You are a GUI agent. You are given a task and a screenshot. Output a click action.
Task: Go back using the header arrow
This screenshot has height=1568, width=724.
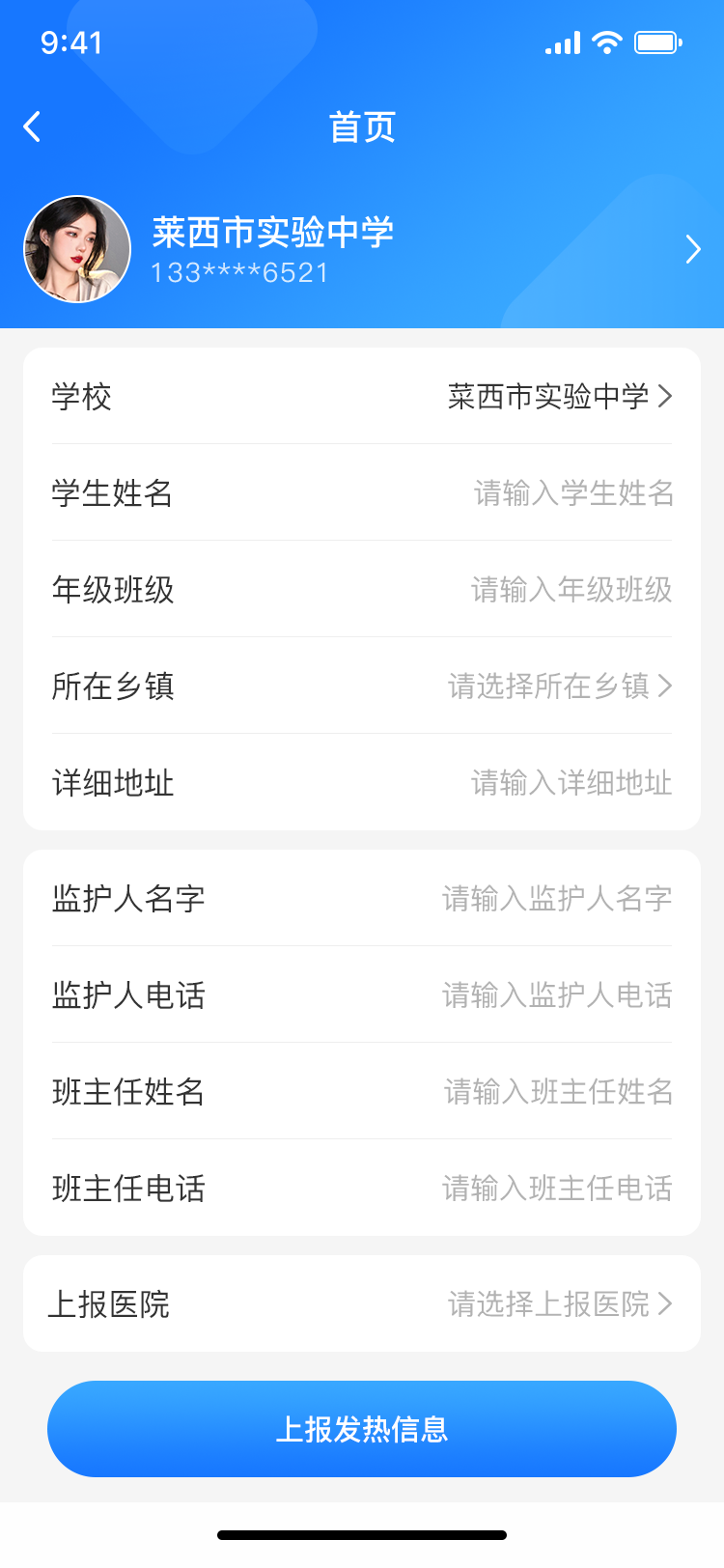33,126
